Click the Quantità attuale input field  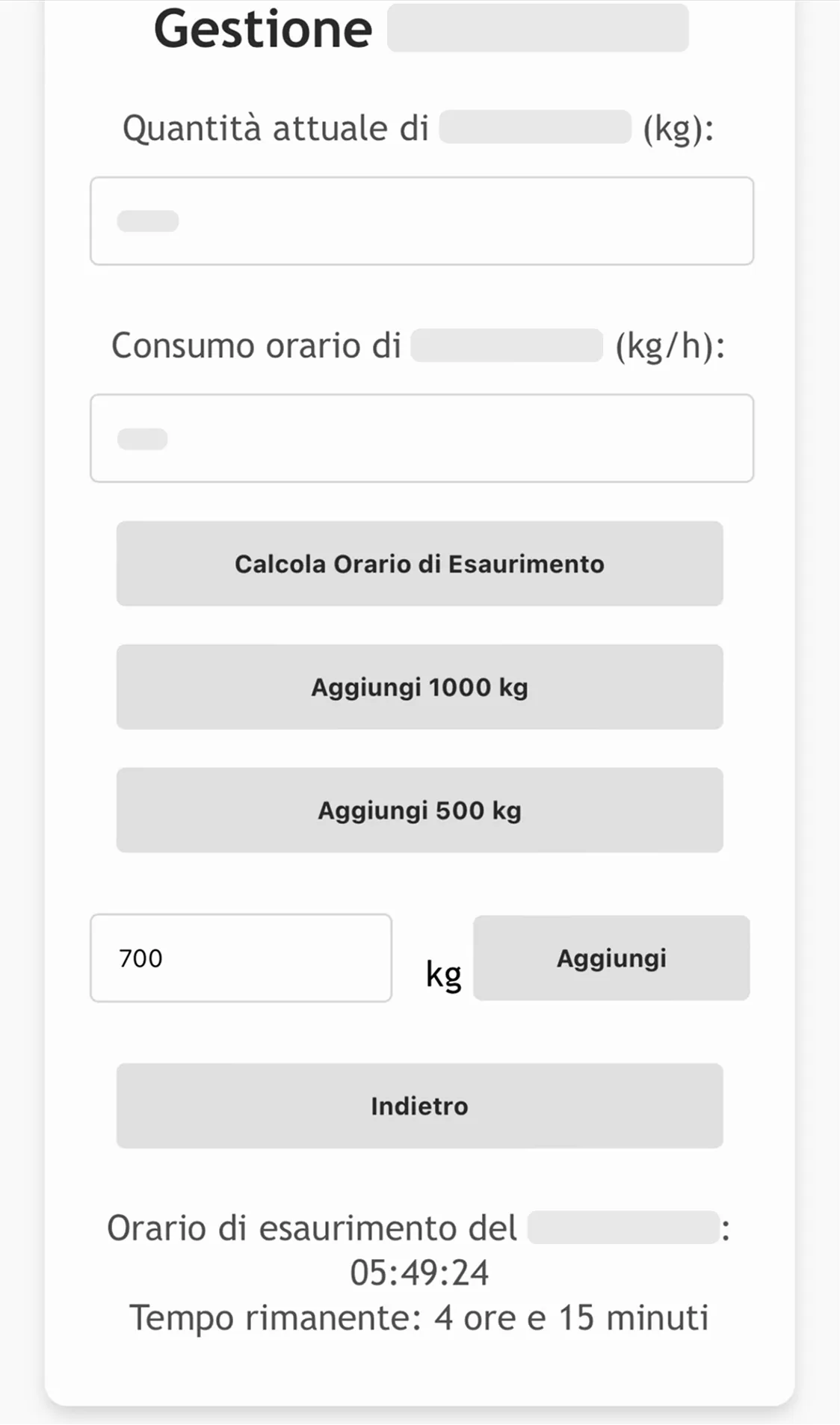coord(421,221)
